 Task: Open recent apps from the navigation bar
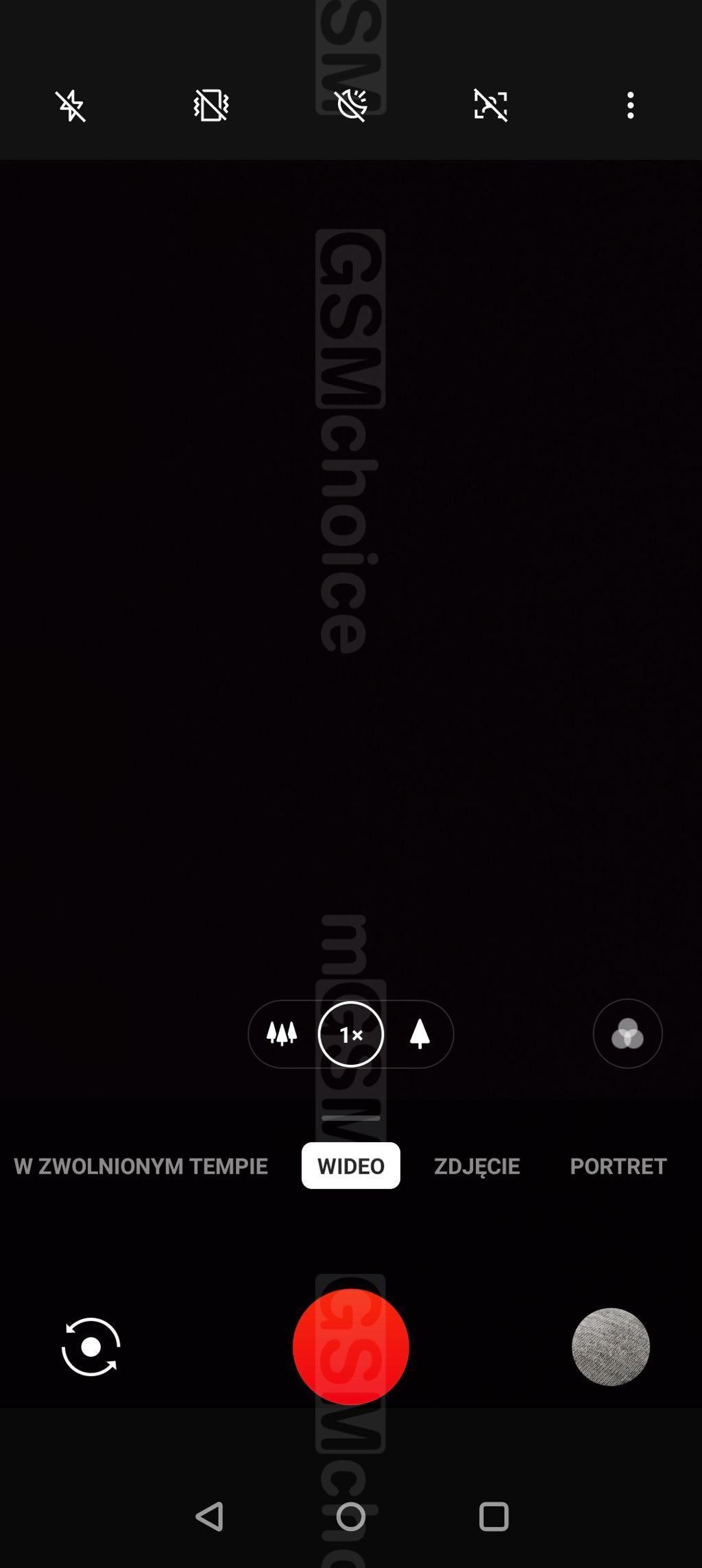(494, 1517)
